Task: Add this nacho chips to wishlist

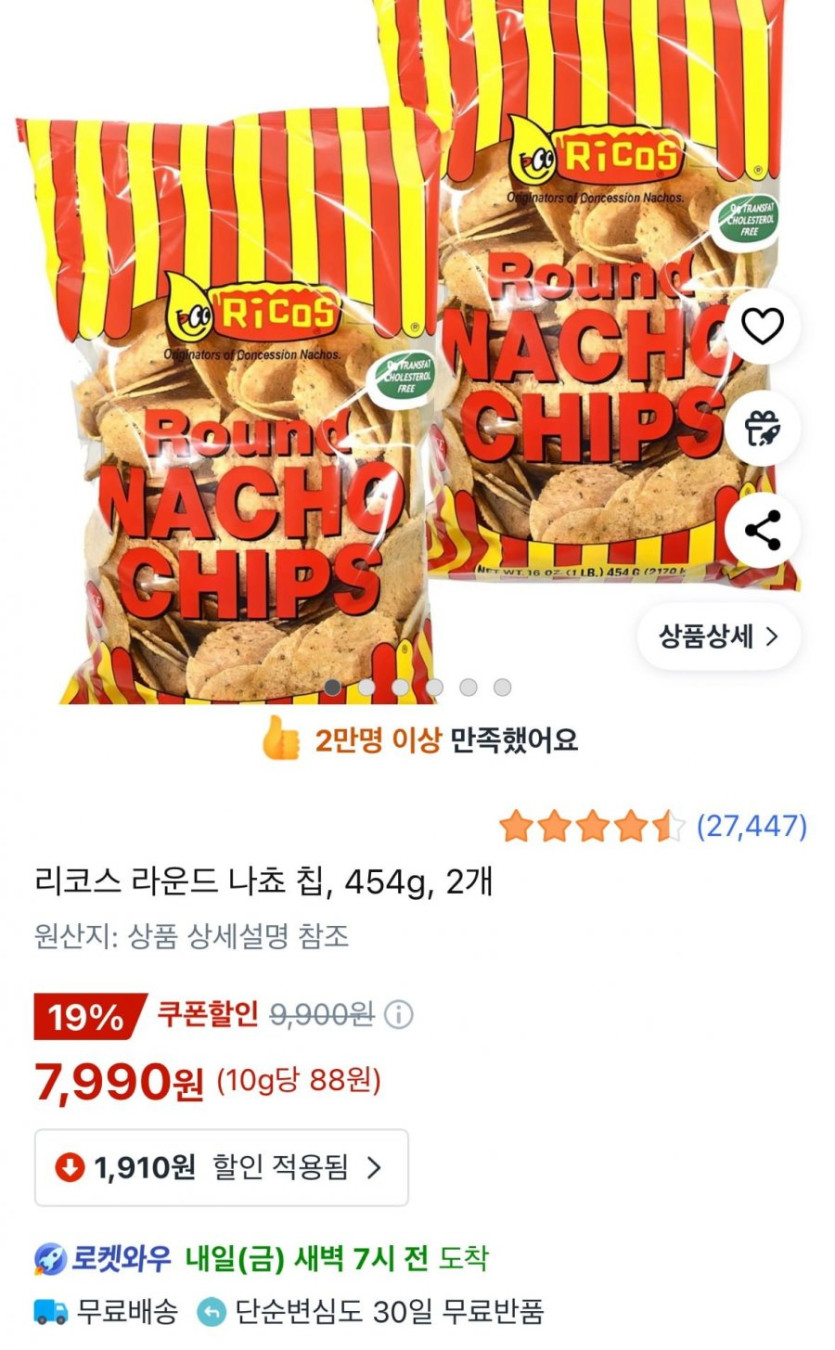Action: 762,326
